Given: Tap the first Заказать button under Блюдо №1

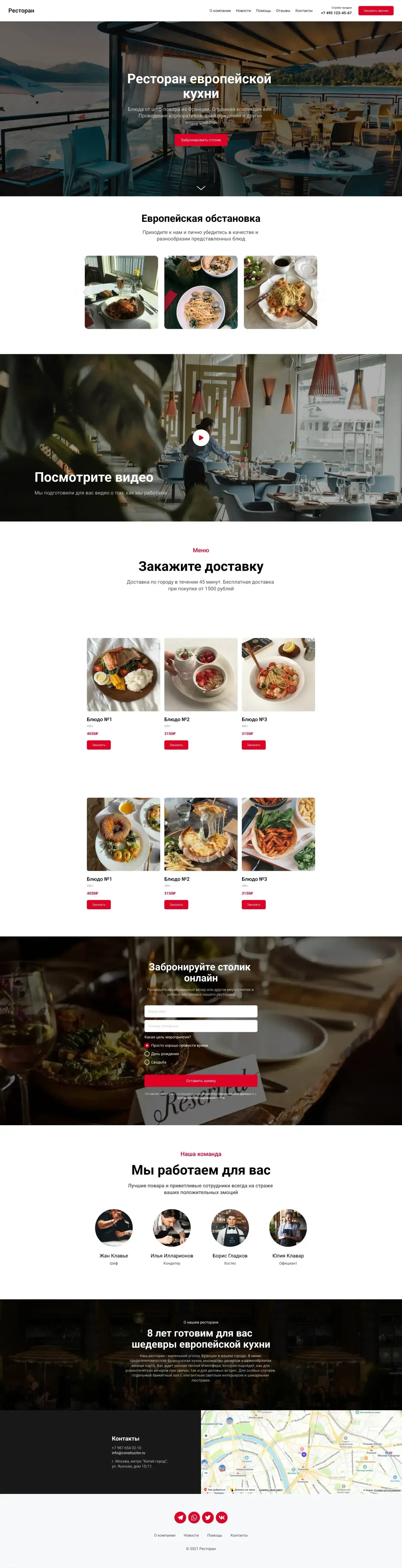Looking at the screenshot, I should tap(99, 744).
